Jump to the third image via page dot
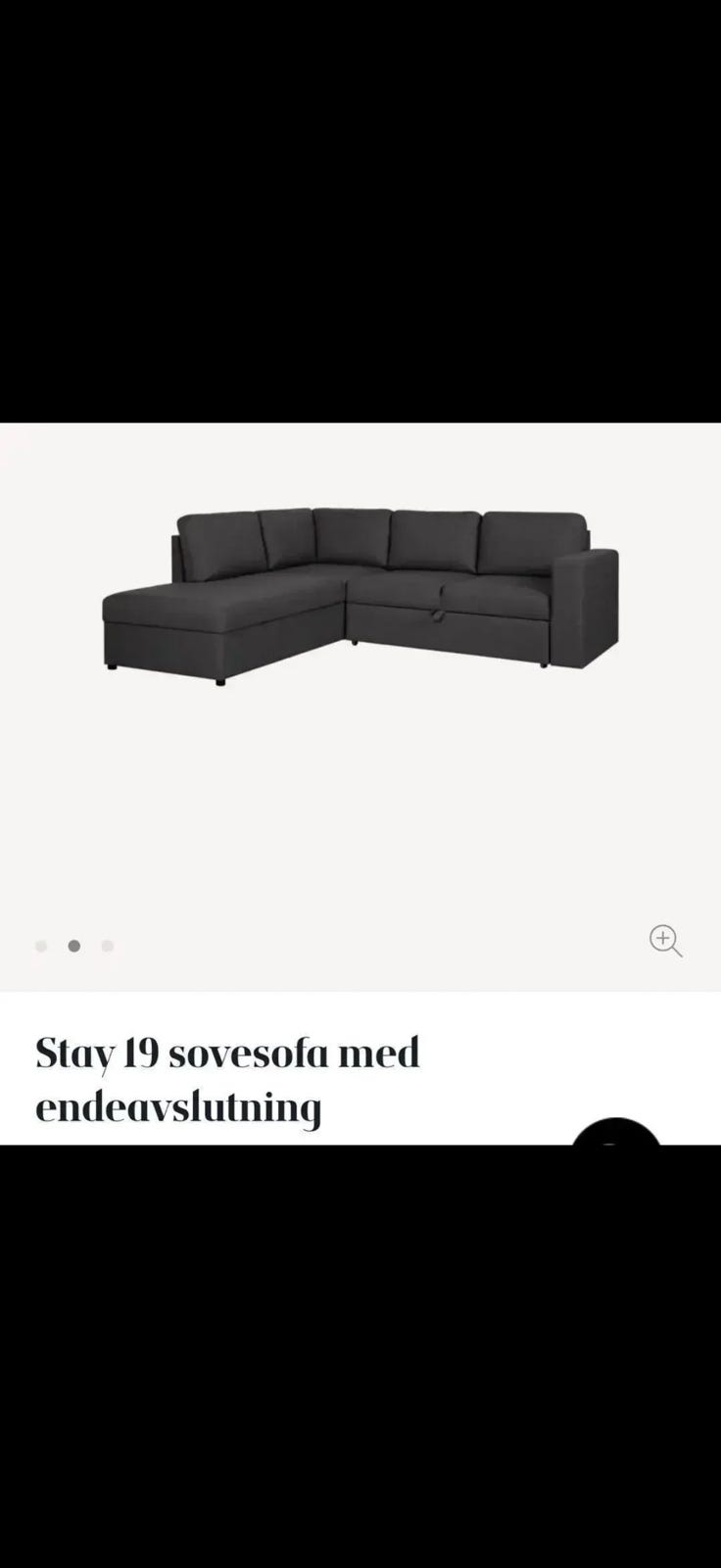 (x=108, y=946)
